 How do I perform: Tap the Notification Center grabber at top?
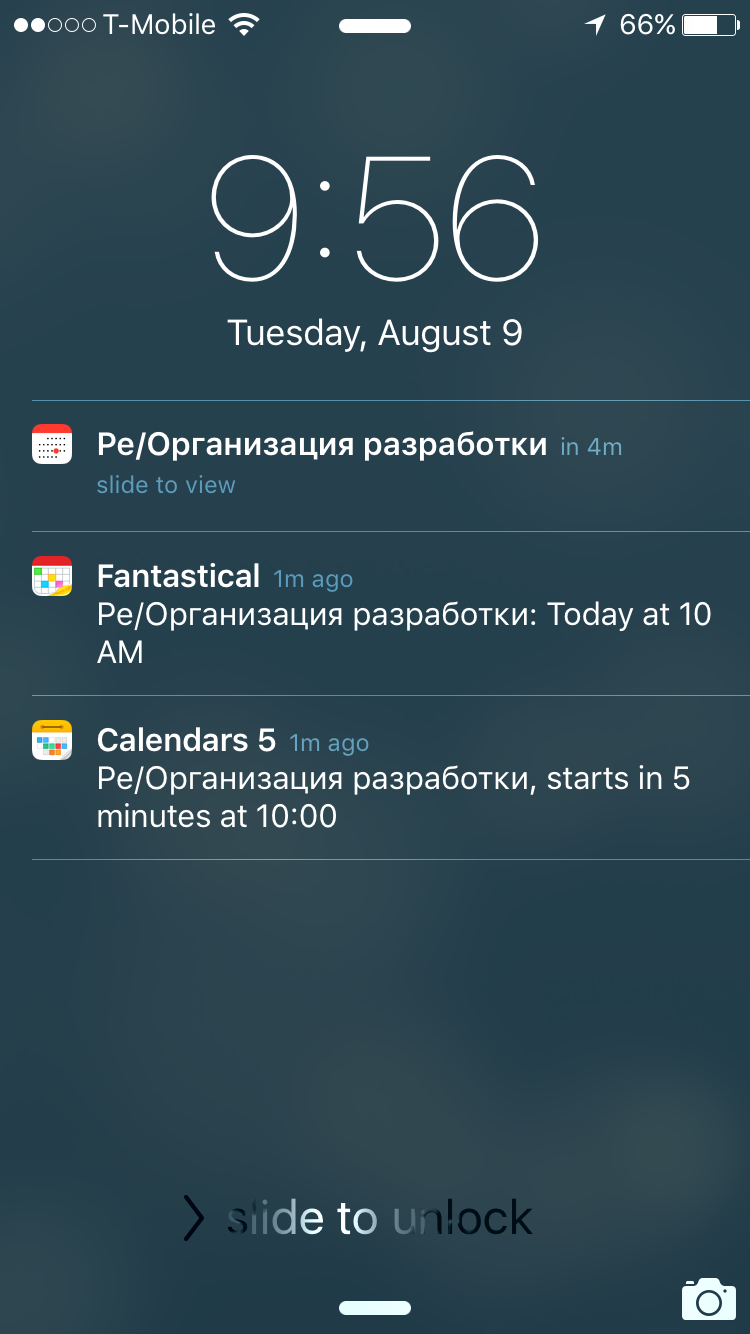[375, 26]
